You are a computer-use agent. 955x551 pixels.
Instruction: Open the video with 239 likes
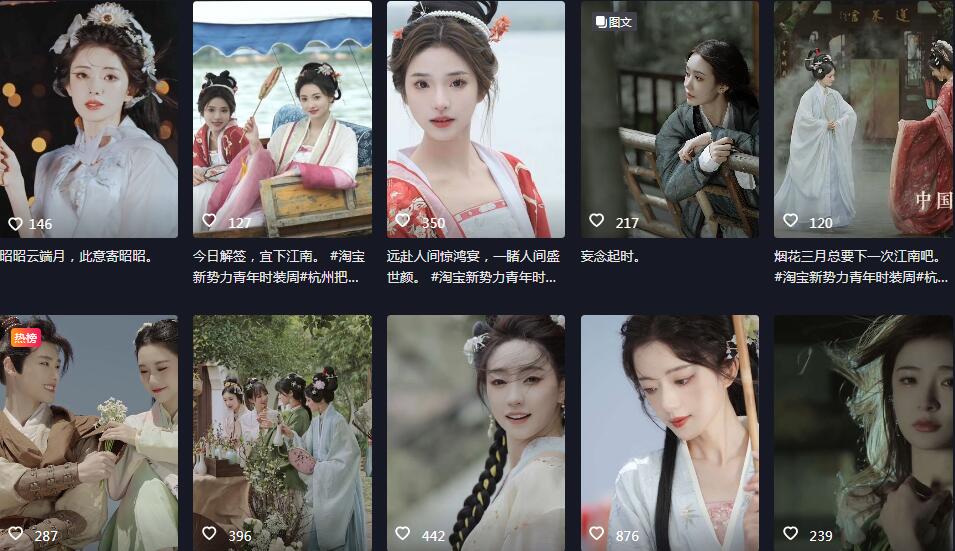point(864,430)
